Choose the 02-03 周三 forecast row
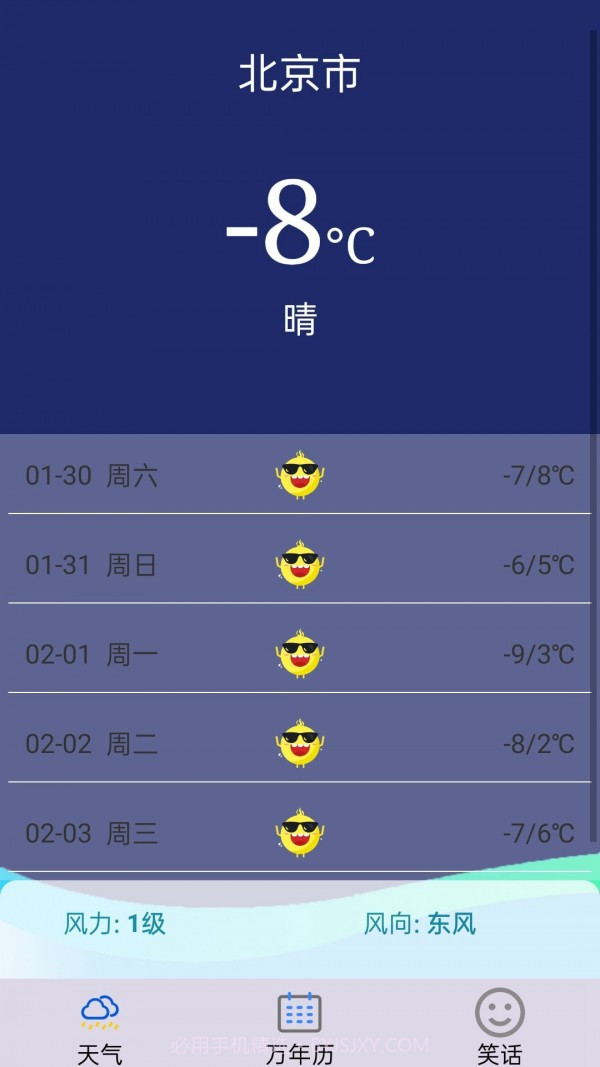The width and height of the screenshot is (600, 1067). pos(299,832)
